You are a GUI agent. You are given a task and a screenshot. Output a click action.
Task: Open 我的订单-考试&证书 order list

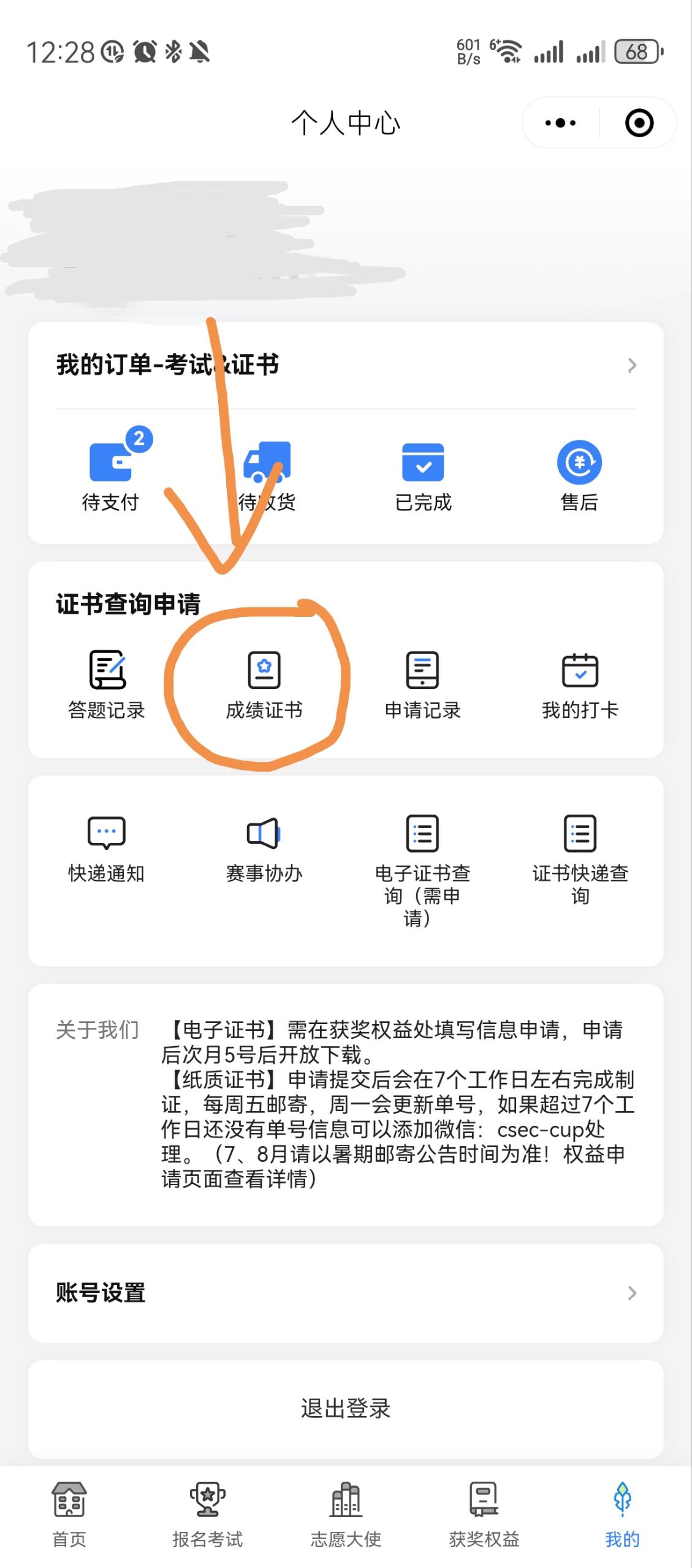click(x=346, y=365)
